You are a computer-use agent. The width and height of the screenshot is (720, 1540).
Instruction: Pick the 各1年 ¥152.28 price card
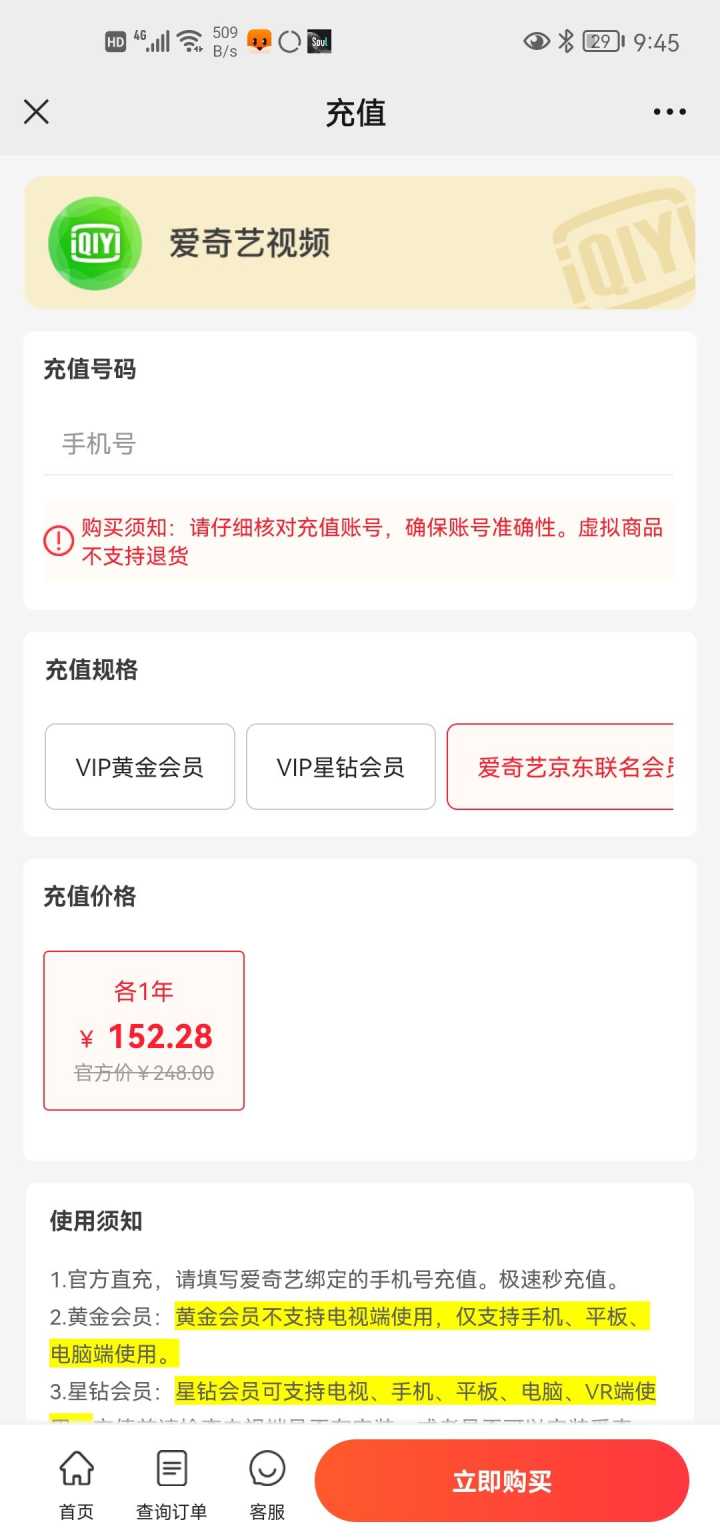click(x=144, y=1030)
